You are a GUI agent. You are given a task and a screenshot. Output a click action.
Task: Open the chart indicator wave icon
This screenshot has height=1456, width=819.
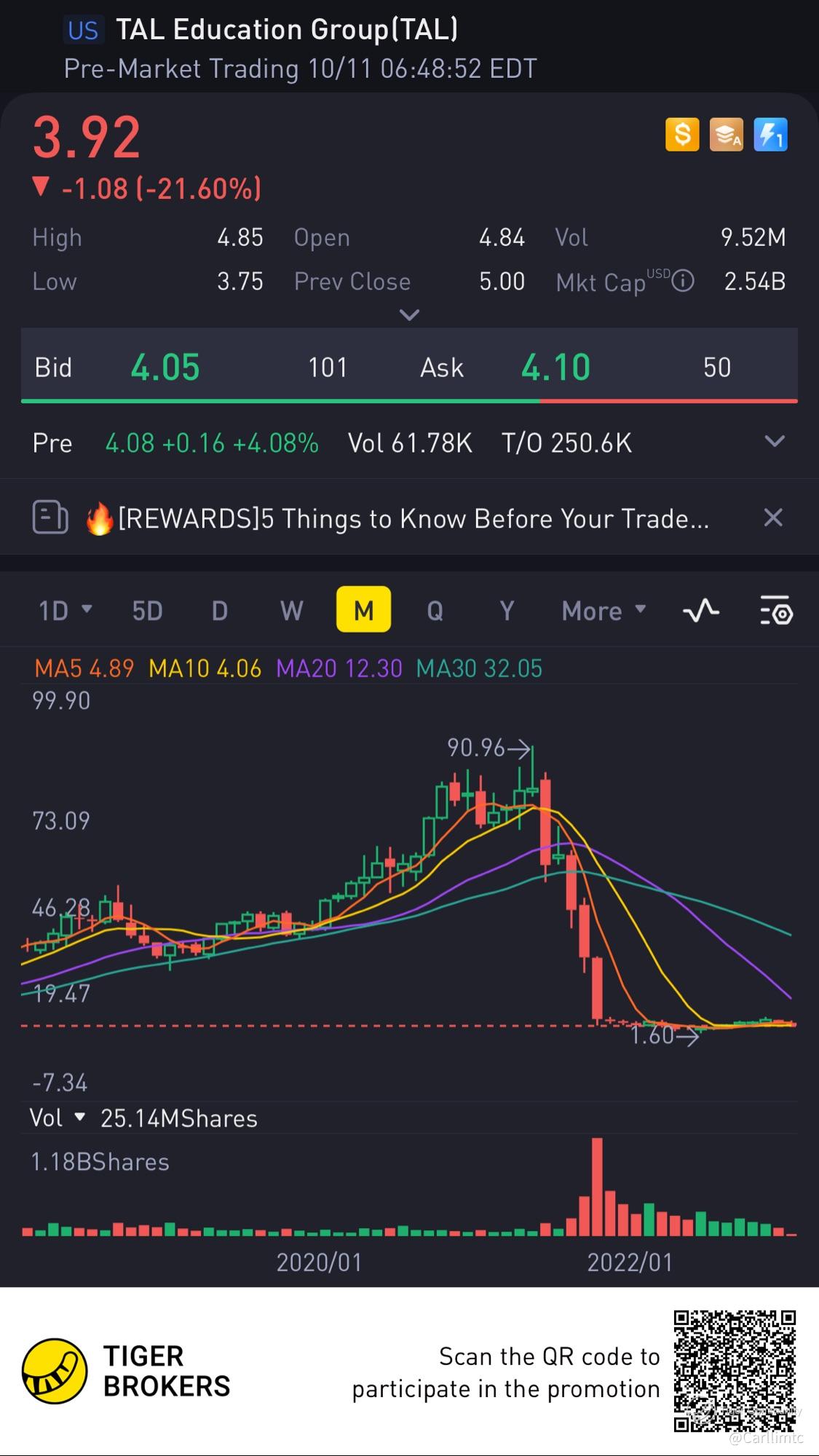click(701, 610)
